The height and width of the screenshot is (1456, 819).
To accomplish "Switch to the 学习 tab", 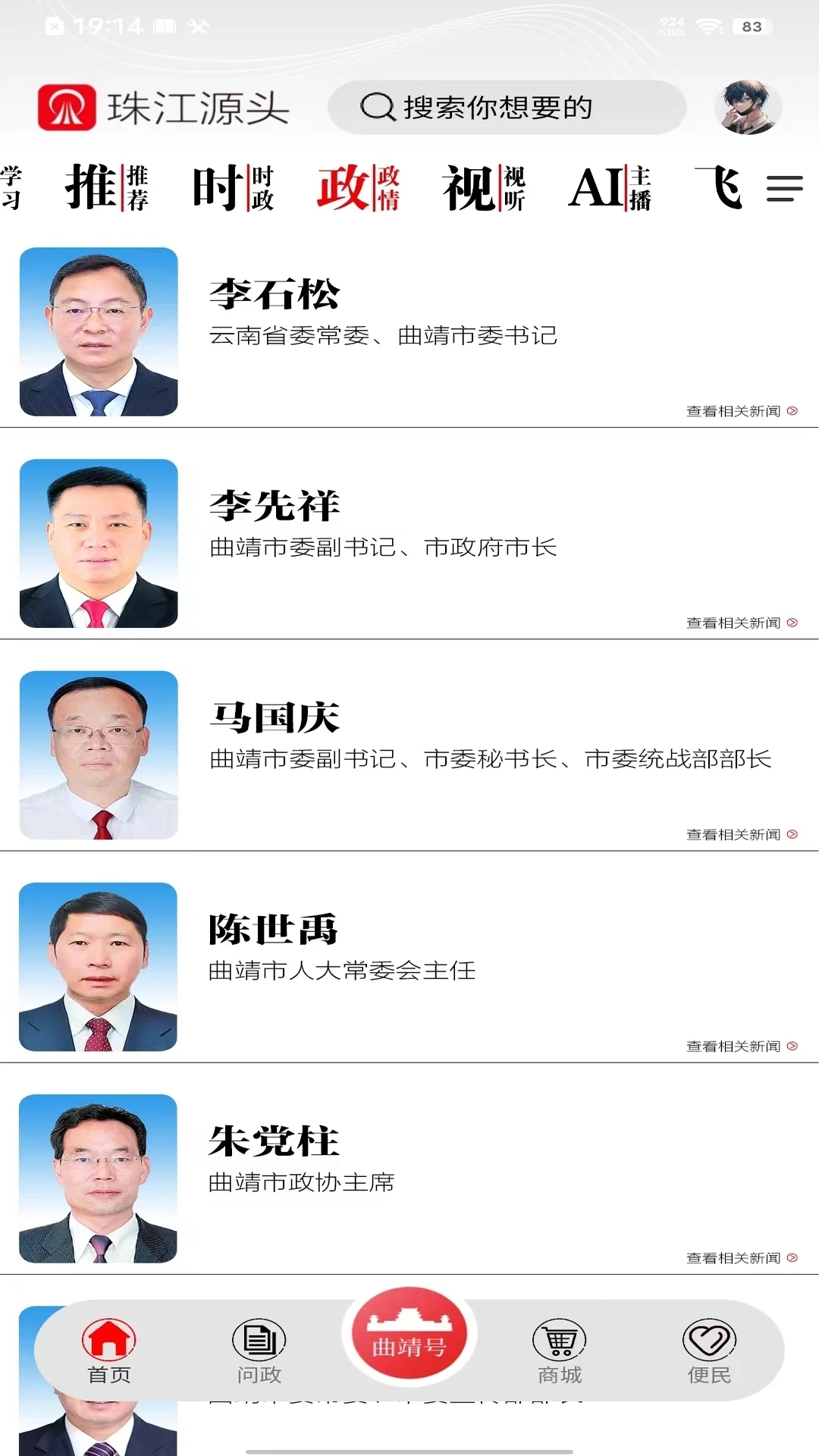I will point(11,187).
